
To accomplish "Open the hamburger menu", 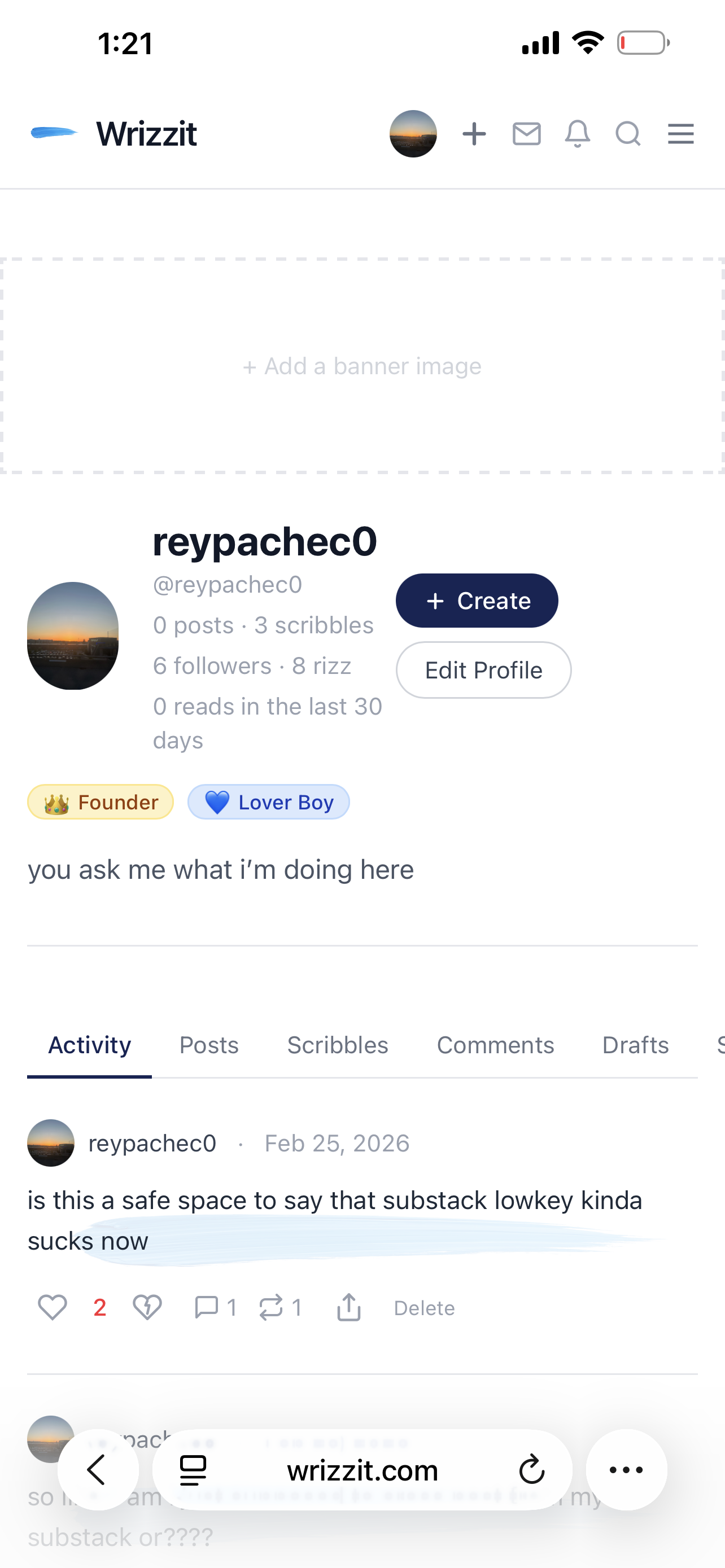I will [680, 133].
